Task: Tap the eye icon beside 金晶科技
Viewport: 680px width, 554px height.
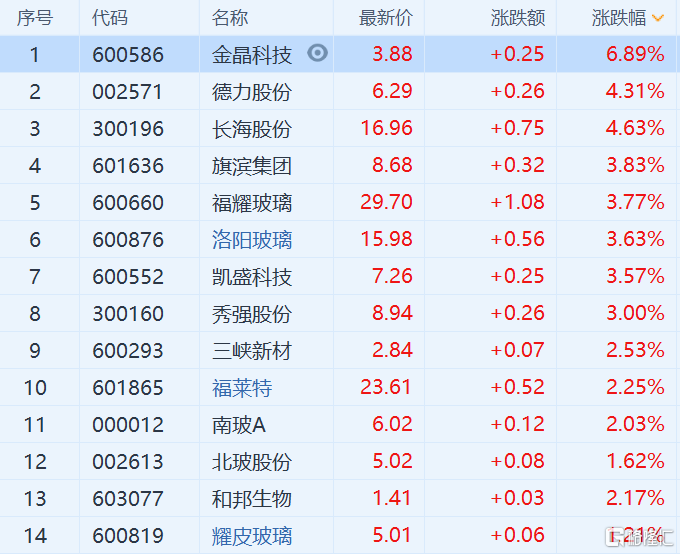Action: 317,54
